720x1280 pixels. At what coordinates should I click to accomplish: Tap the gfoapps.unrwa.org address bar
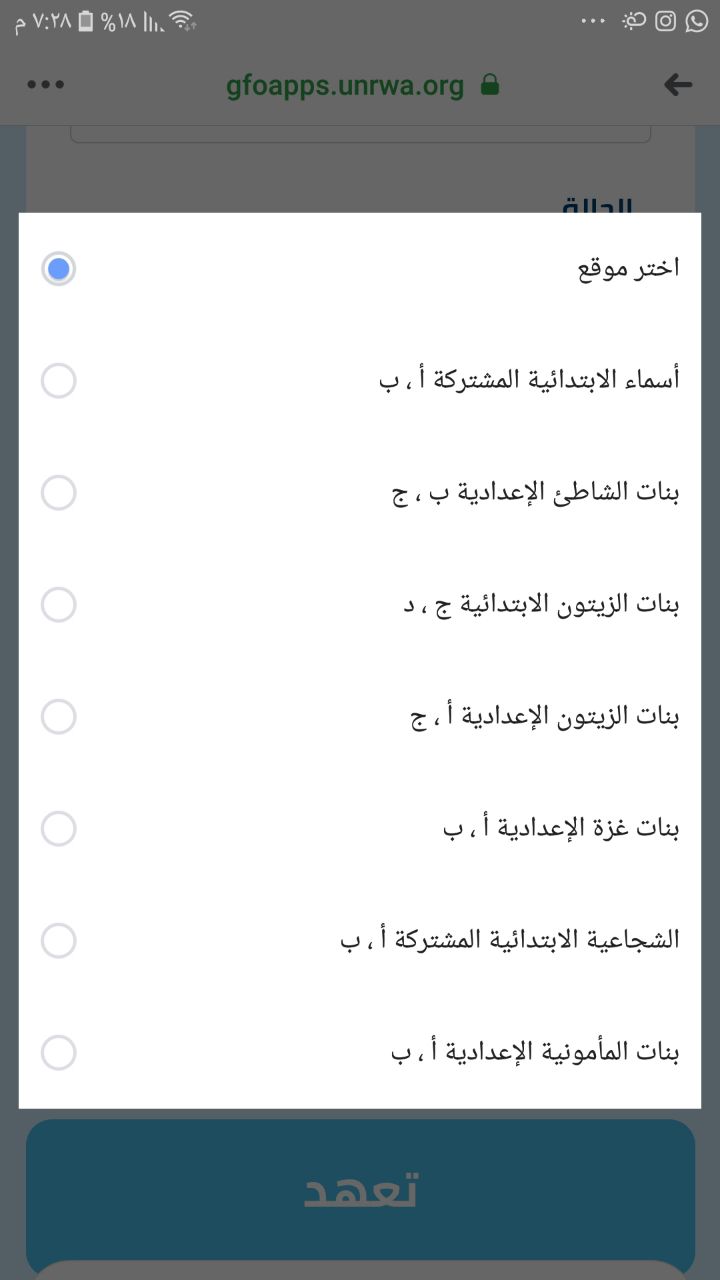coord(362,86)
